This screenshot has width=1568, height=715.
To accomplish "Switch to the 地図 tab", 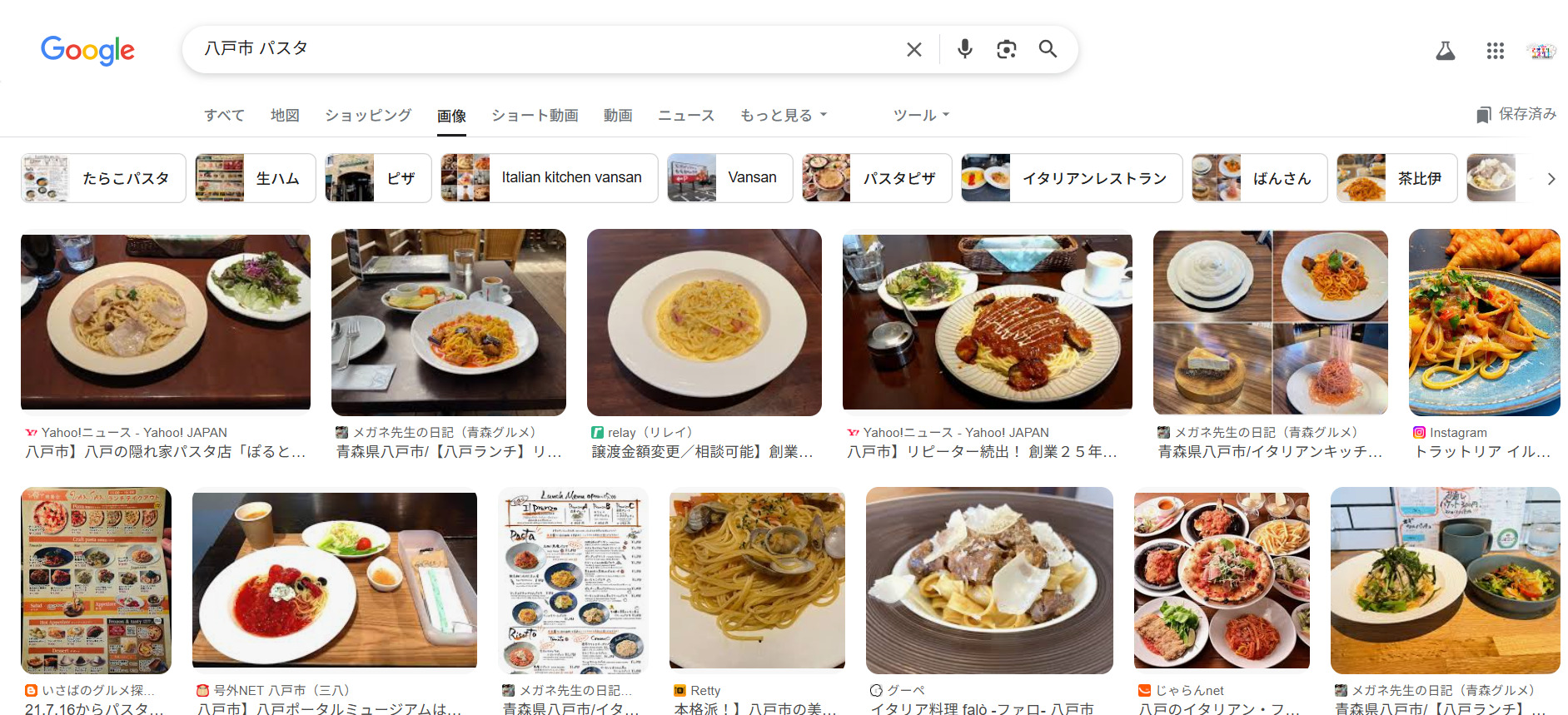I will click(x=285, y=115).
